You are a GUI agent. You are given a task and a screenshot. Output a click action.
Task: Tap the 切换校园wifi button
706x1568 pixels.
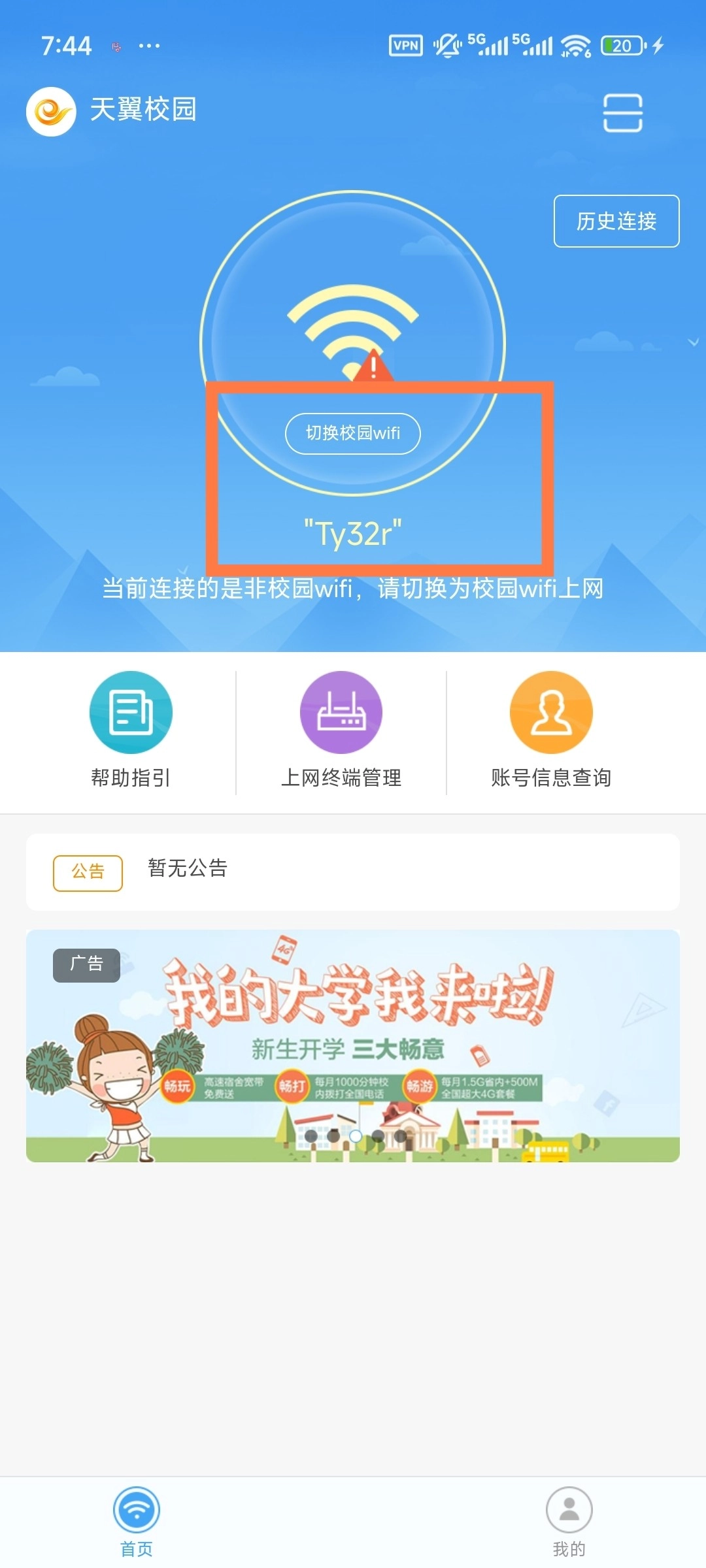[352, 433]
